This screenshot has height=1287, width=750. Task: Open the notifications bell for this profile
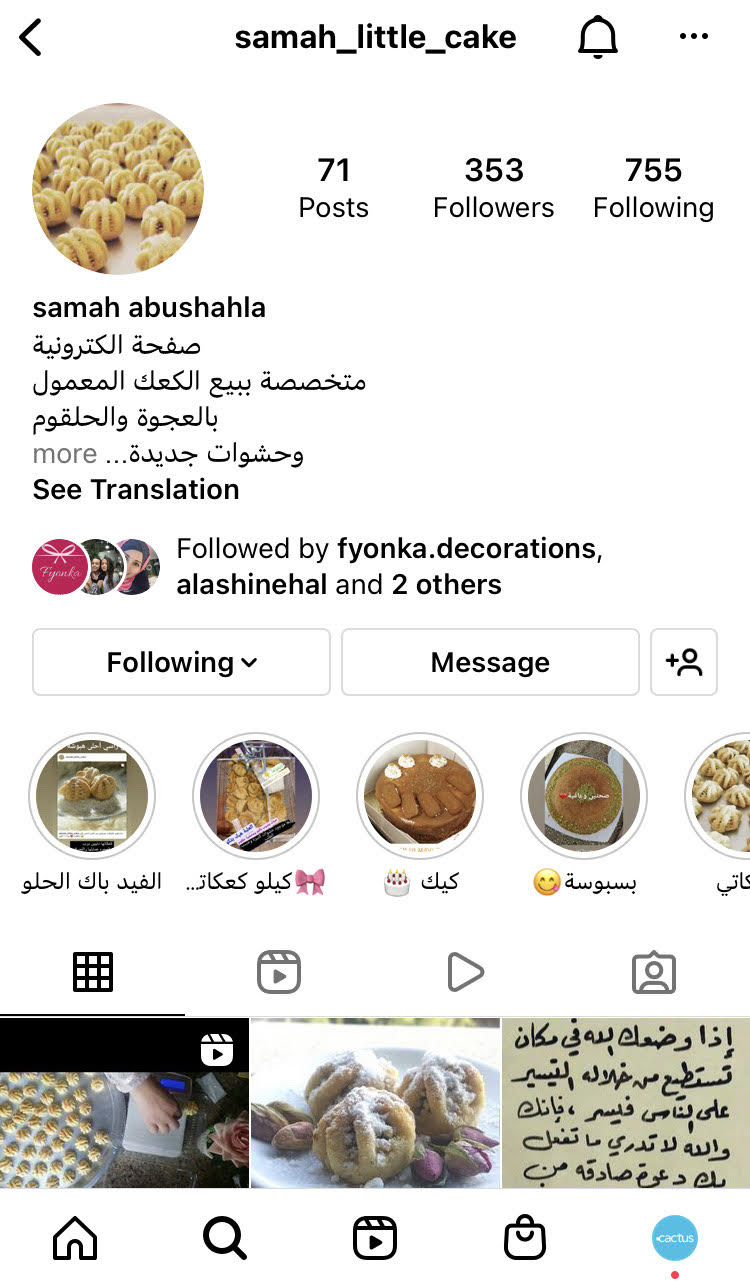(598, 38)
